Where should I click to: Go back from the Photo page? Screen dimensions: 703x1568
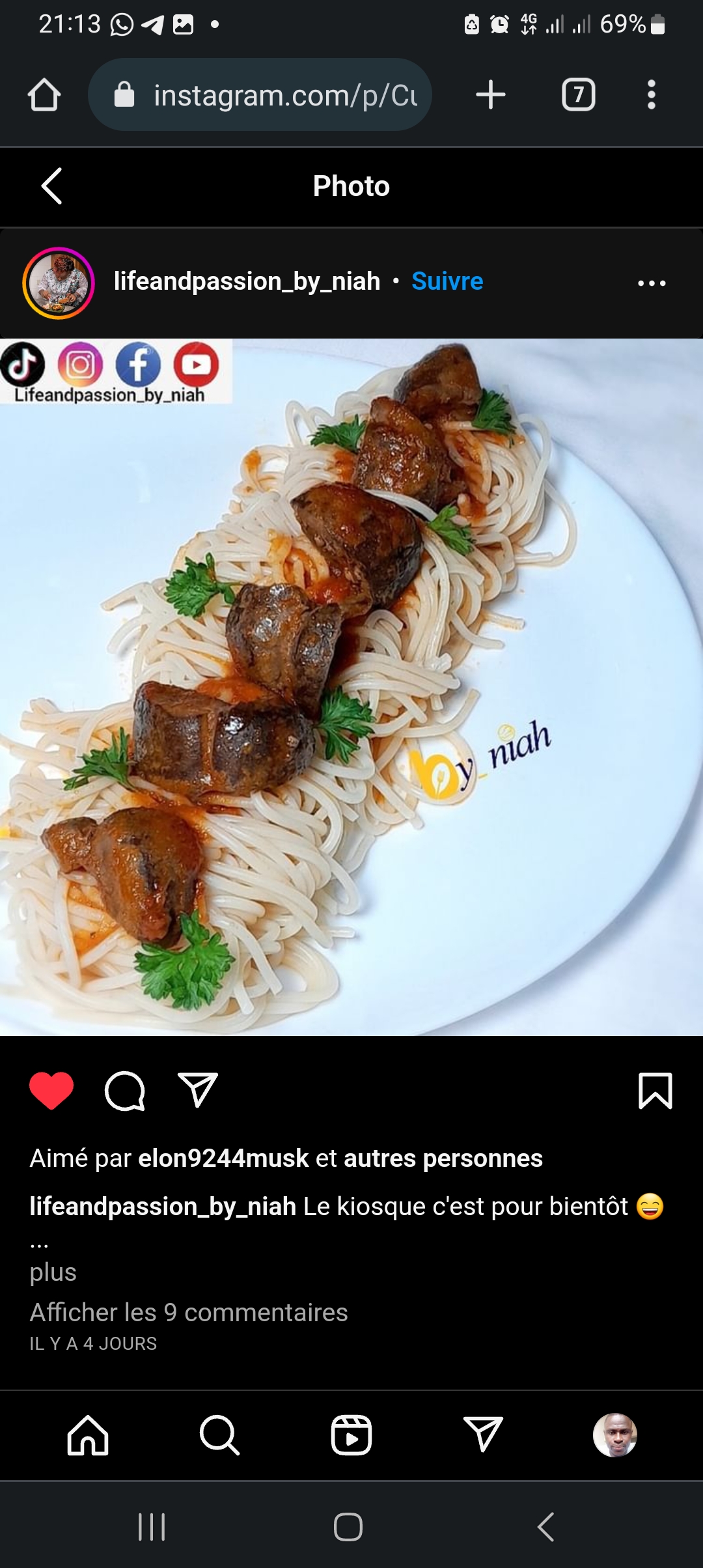point(51,186)
